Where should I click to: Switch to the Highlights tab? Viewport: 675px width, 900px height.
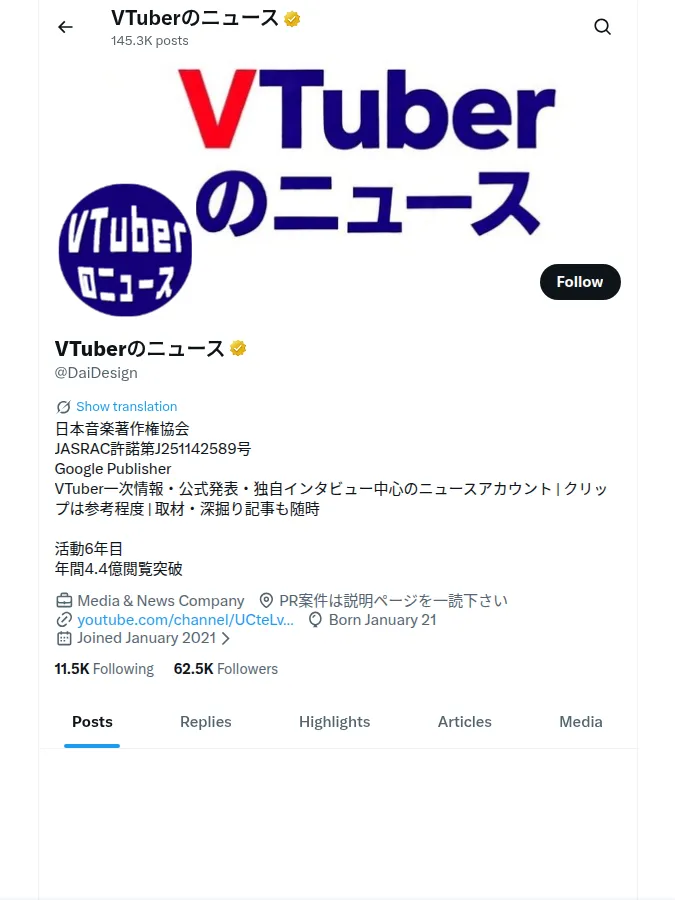[334, 722]
